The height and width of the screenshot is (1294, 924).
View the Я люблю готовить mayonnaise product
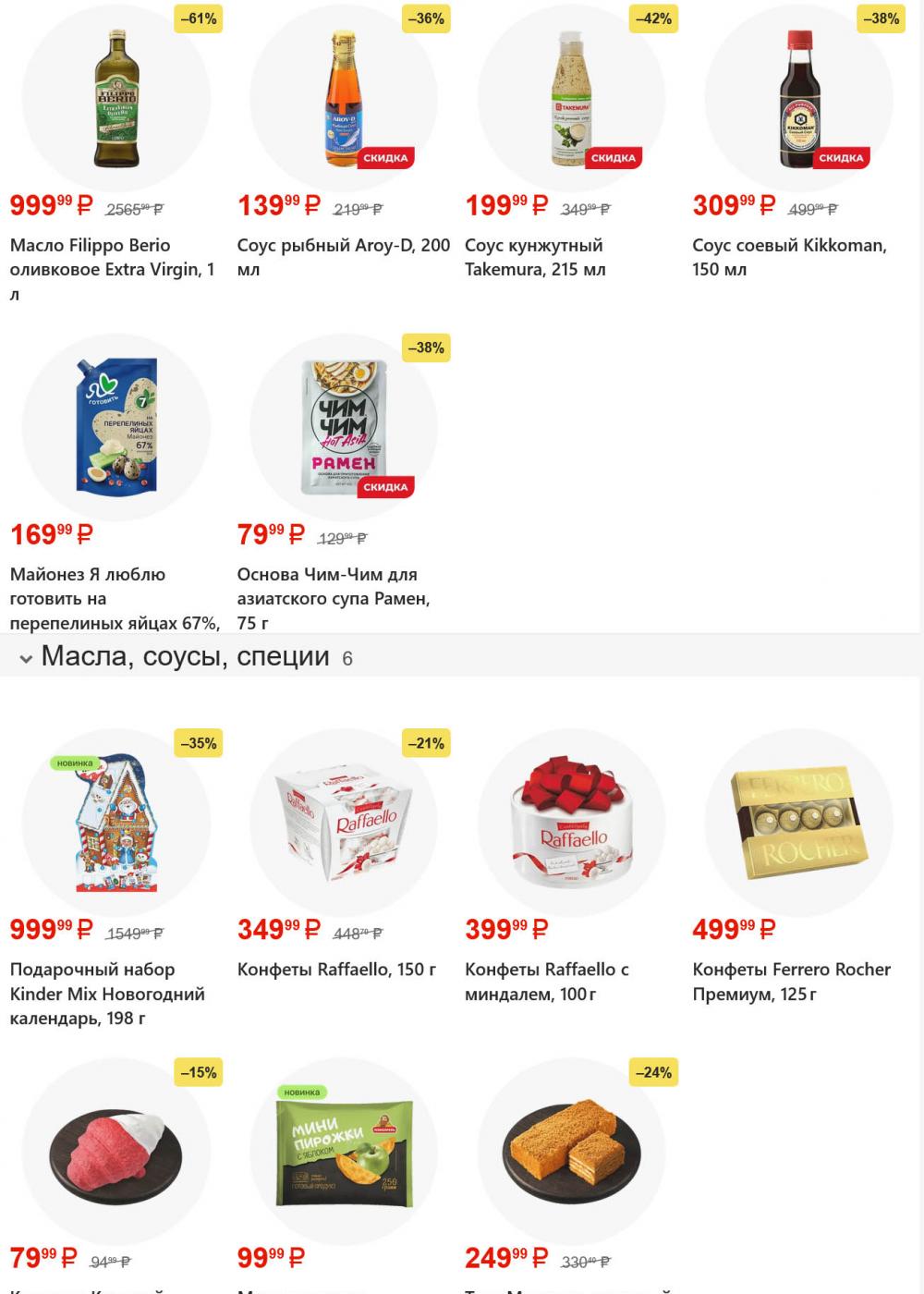[115, 427]
